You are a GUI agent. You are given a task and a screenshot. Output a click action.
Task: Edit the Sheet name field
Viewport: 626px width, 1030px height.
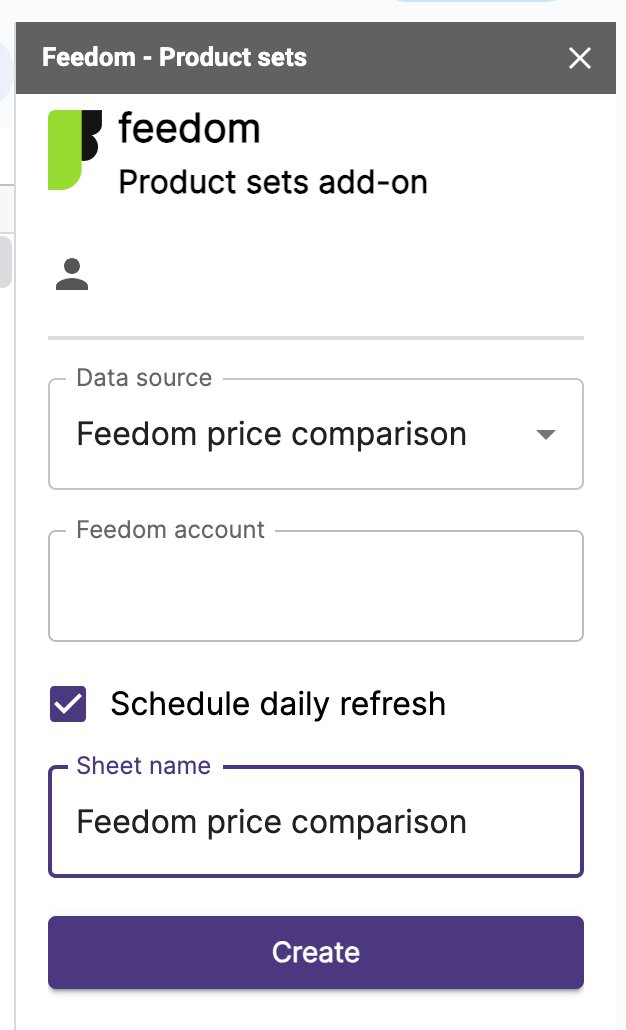(x=316, y=821)
